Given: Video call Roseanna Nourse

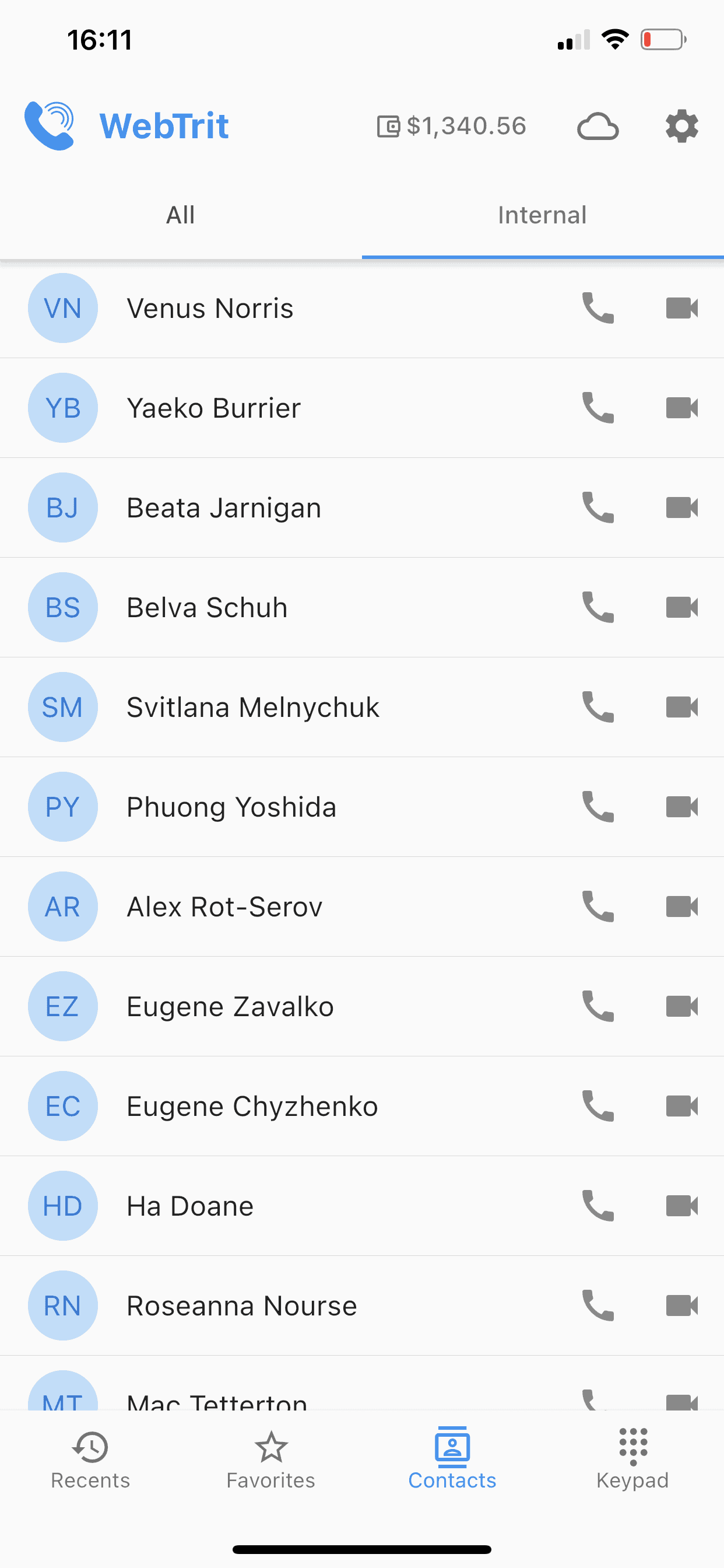Looking at the screenshot, I should (x=681, y=1306).
